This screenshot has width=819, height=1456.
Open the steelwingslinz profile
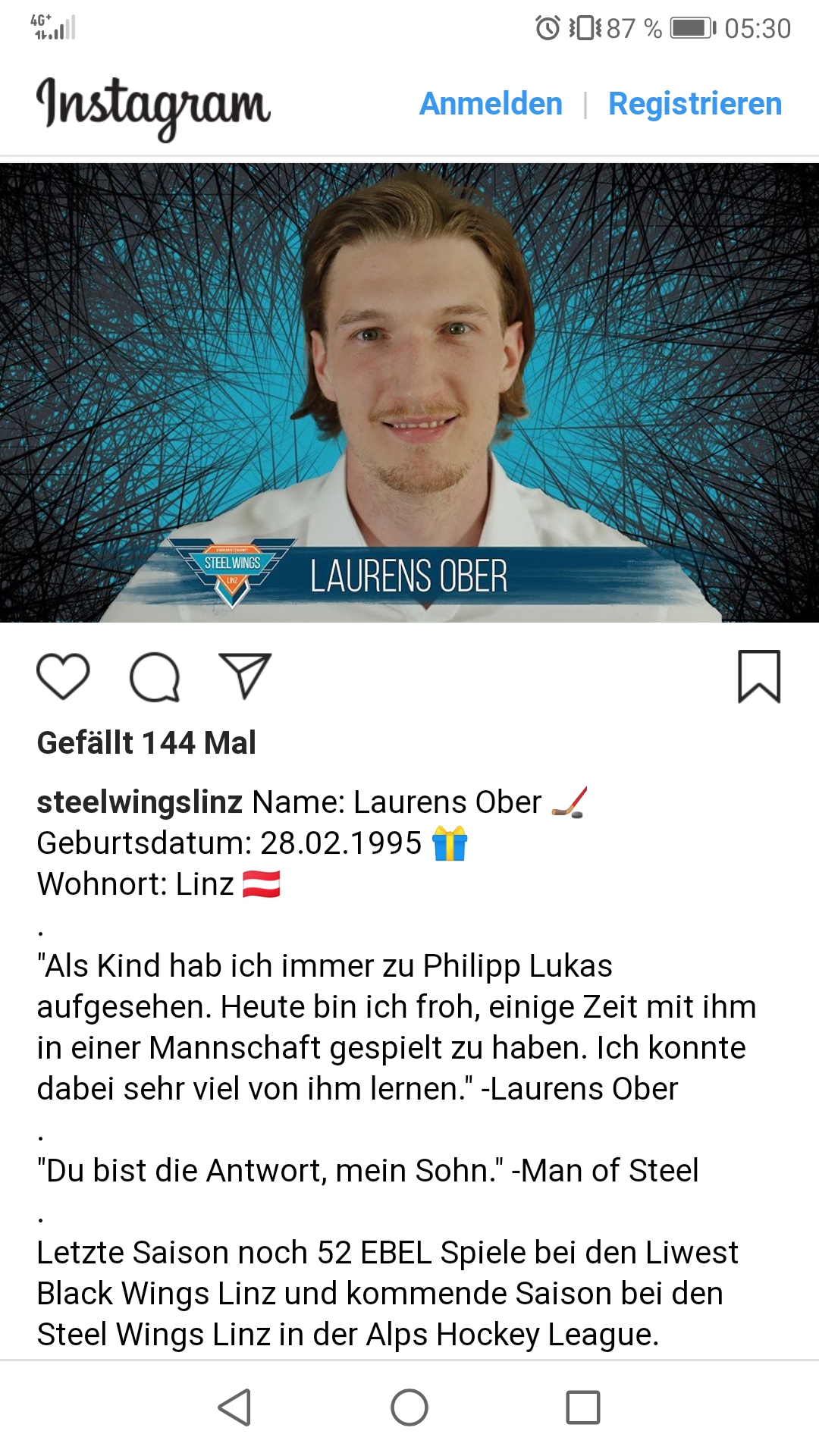(140, 802)
